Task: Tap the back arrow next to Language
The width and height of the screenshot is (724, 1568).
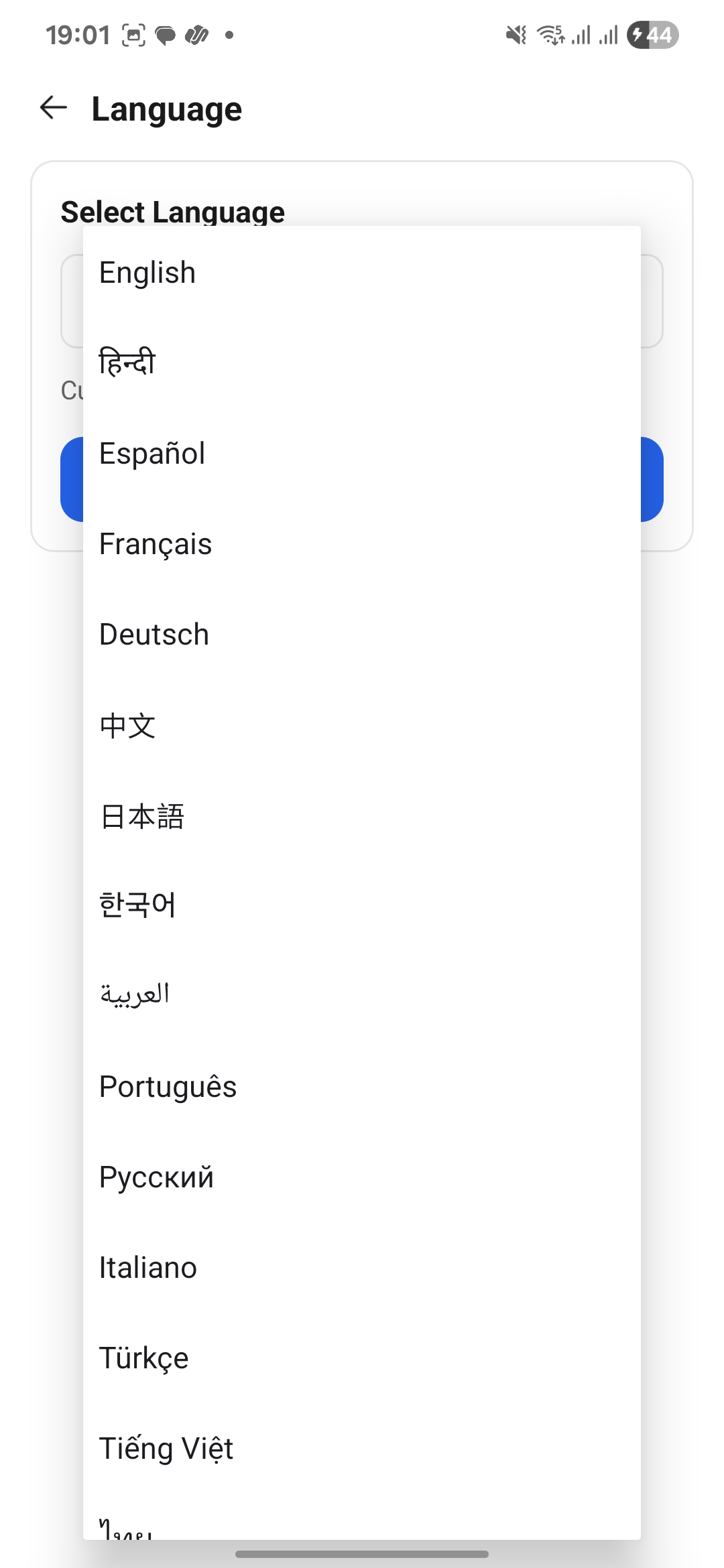Action: pyautogui.click(x=52, y=108)
